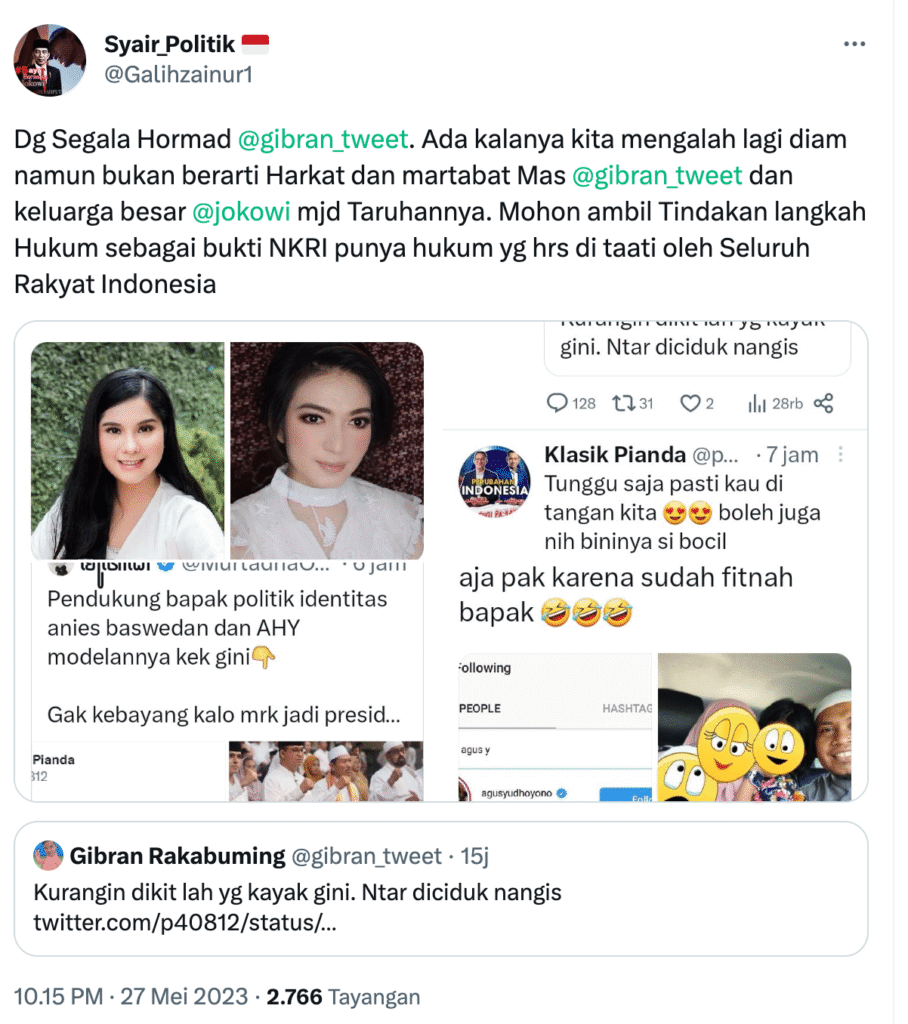908x1024 pixels.
Task: Open the tweet's three-dot overflow menu
Action: [x=854, y=45]
